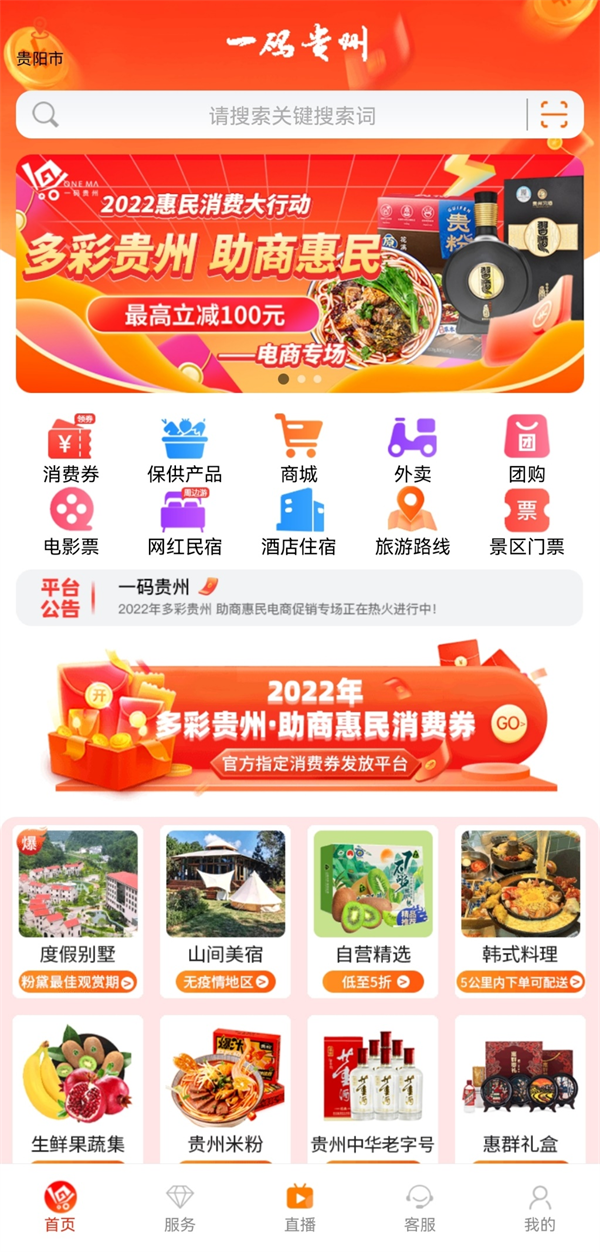Image resolution: width=600 pixels, height=1252 pixels.
Task: Open the 韩式料理 card
Action: point(519,910)
